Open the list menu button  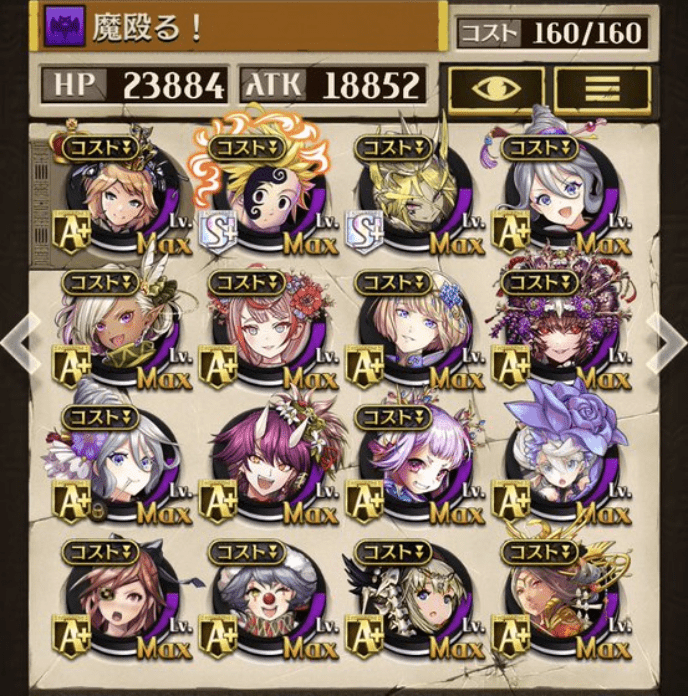pos(602,88)
